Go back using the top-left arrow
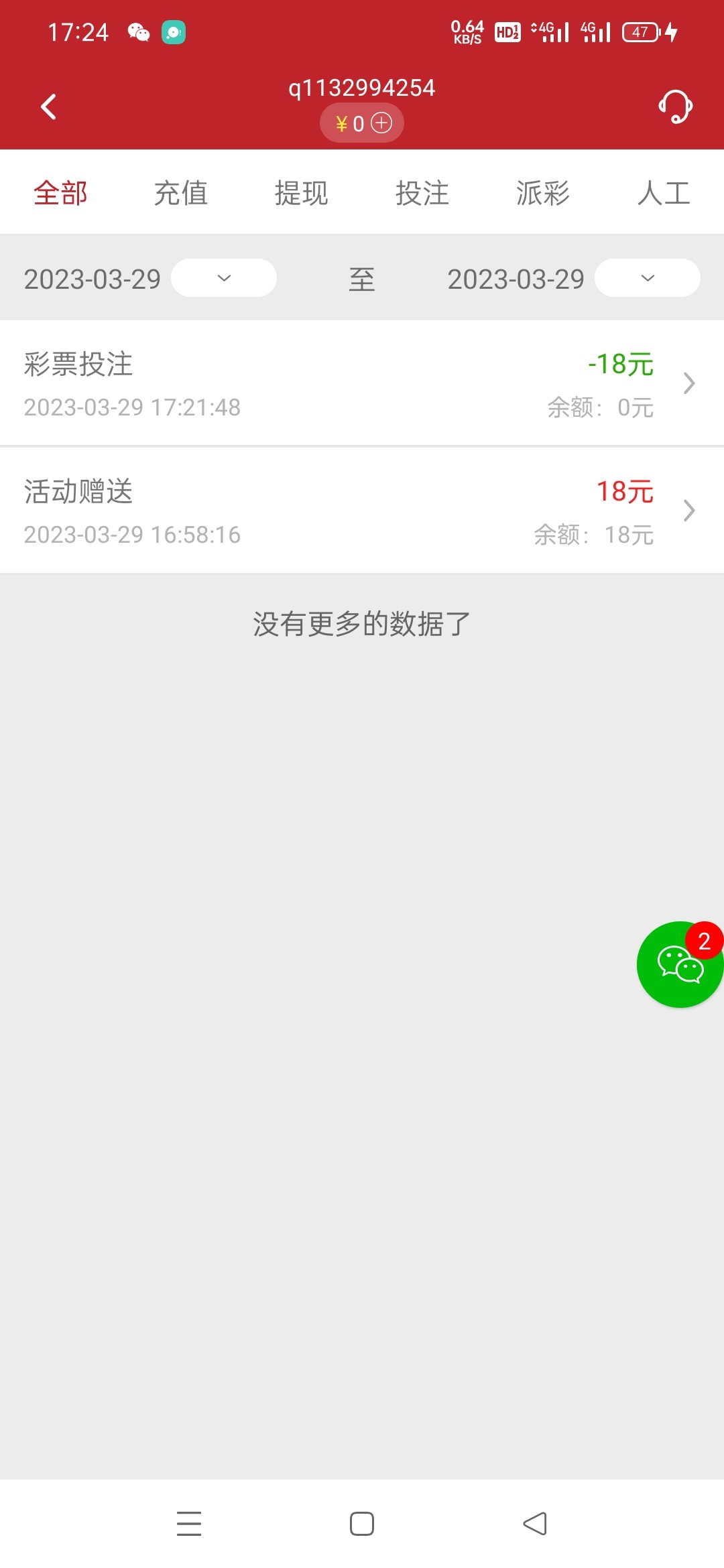724x1568 pixels. (x=48, y=107)
